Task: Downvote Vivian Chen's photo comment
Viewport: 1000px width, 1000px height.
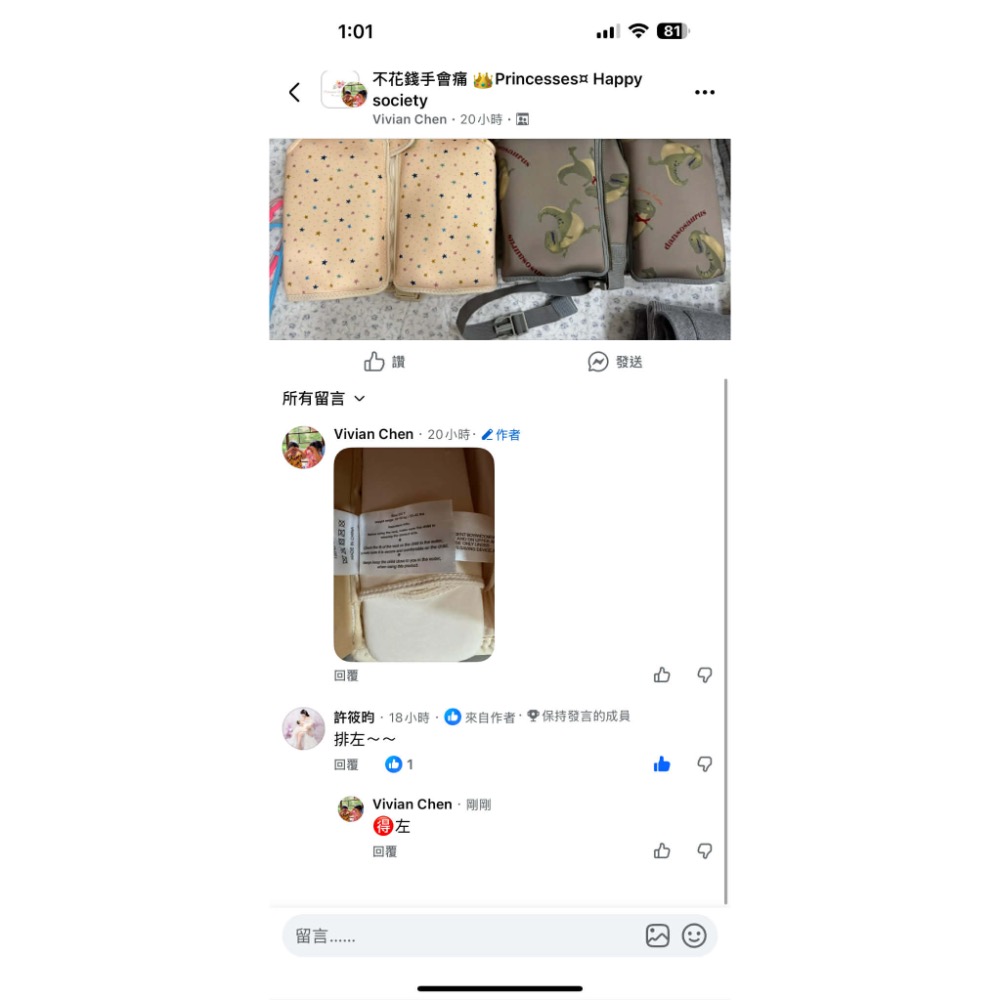Action: point(704,675)
